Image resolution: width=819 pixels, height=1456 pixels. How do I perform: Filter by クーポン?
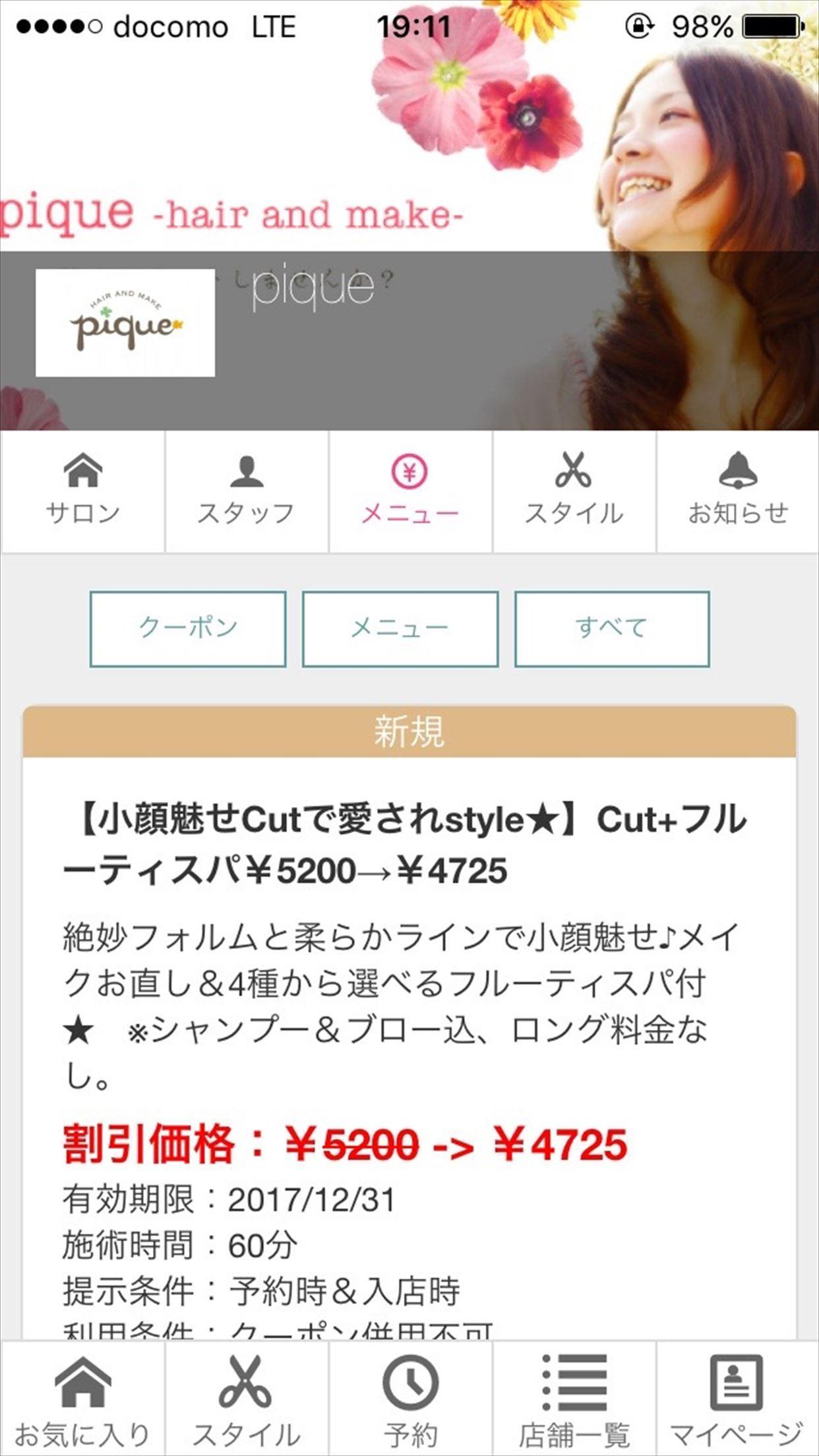click(x=188, y=628)
